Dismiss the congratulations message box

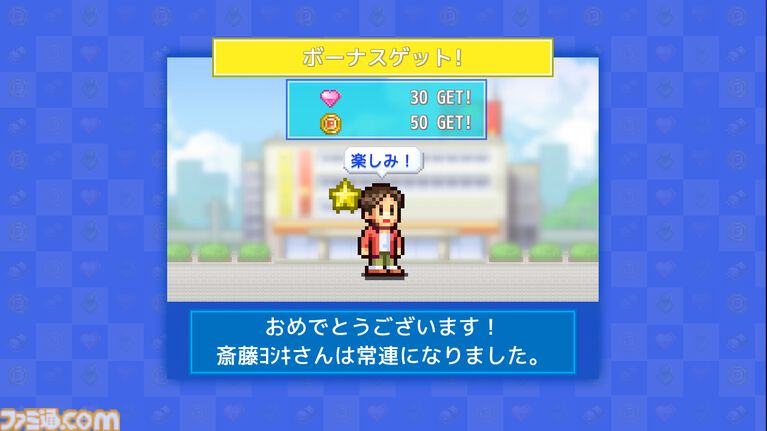click(383, 341)
